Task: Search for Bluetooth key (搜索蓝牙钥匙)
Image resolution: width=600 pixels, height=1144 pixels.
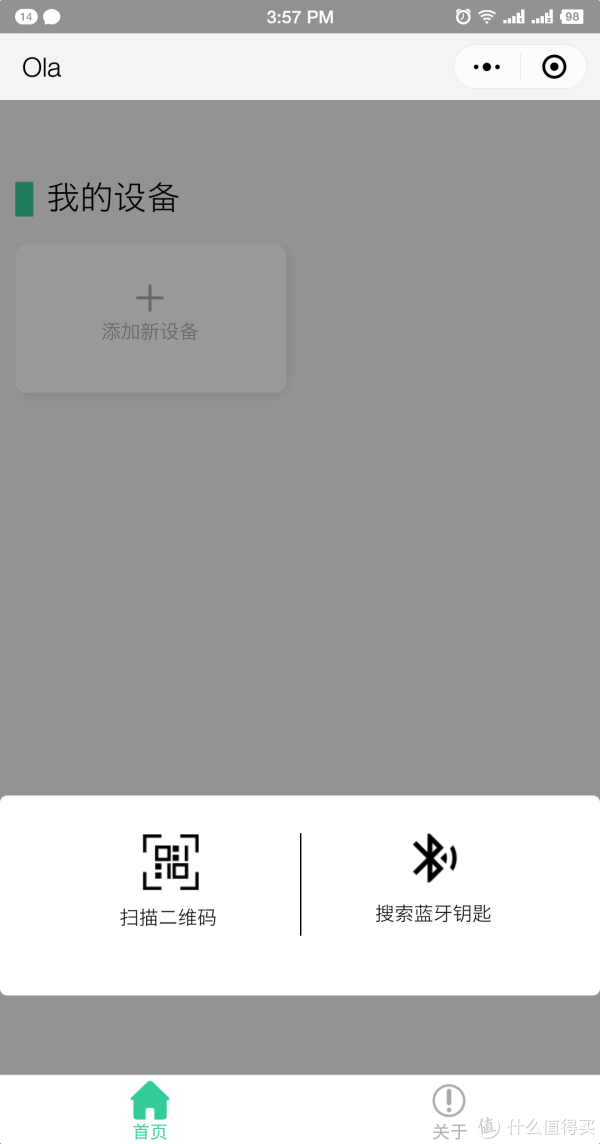Action: click(433, 877)
